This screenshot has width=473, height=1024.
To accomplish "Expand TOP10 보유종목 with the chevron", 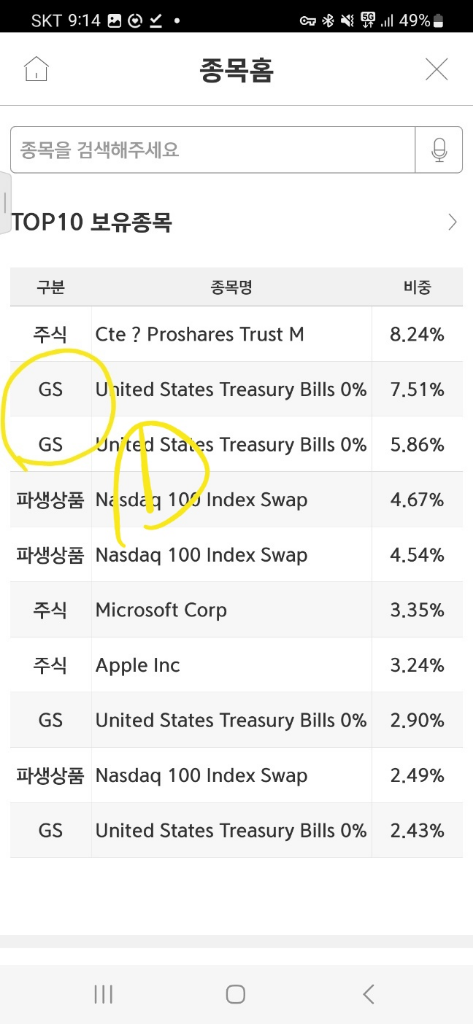I will (453, 223).
